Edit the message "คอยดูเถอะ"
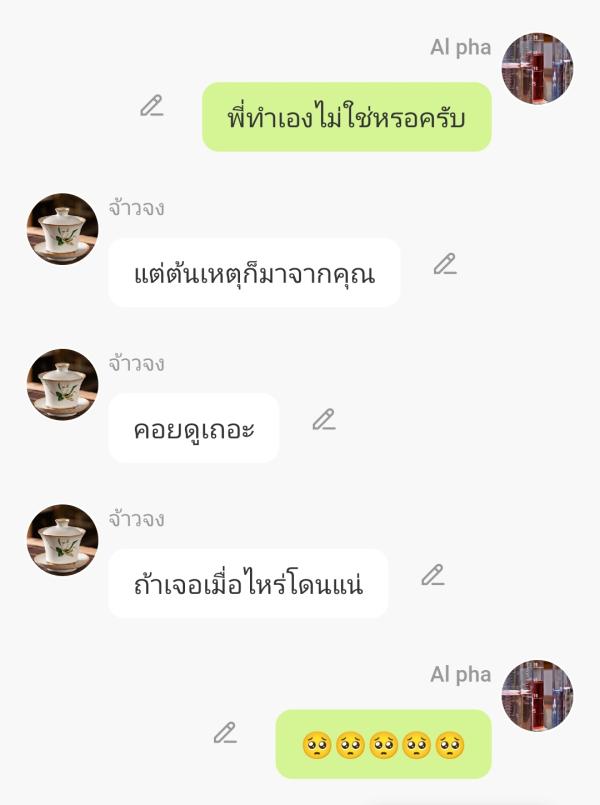 click(323, 420)
